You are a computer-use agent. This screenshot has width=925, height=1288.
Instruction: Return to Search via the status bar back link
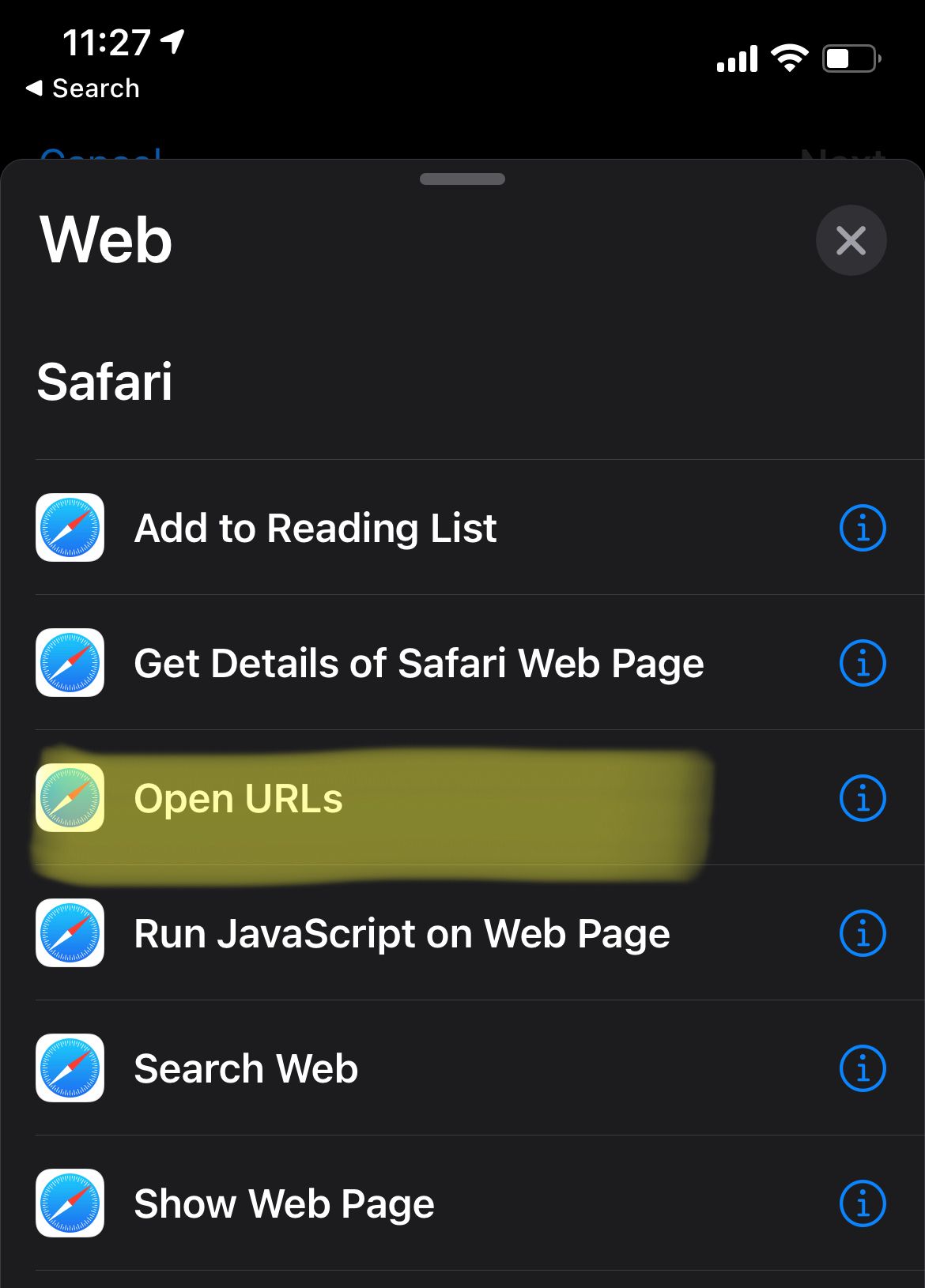pos(83,89)
